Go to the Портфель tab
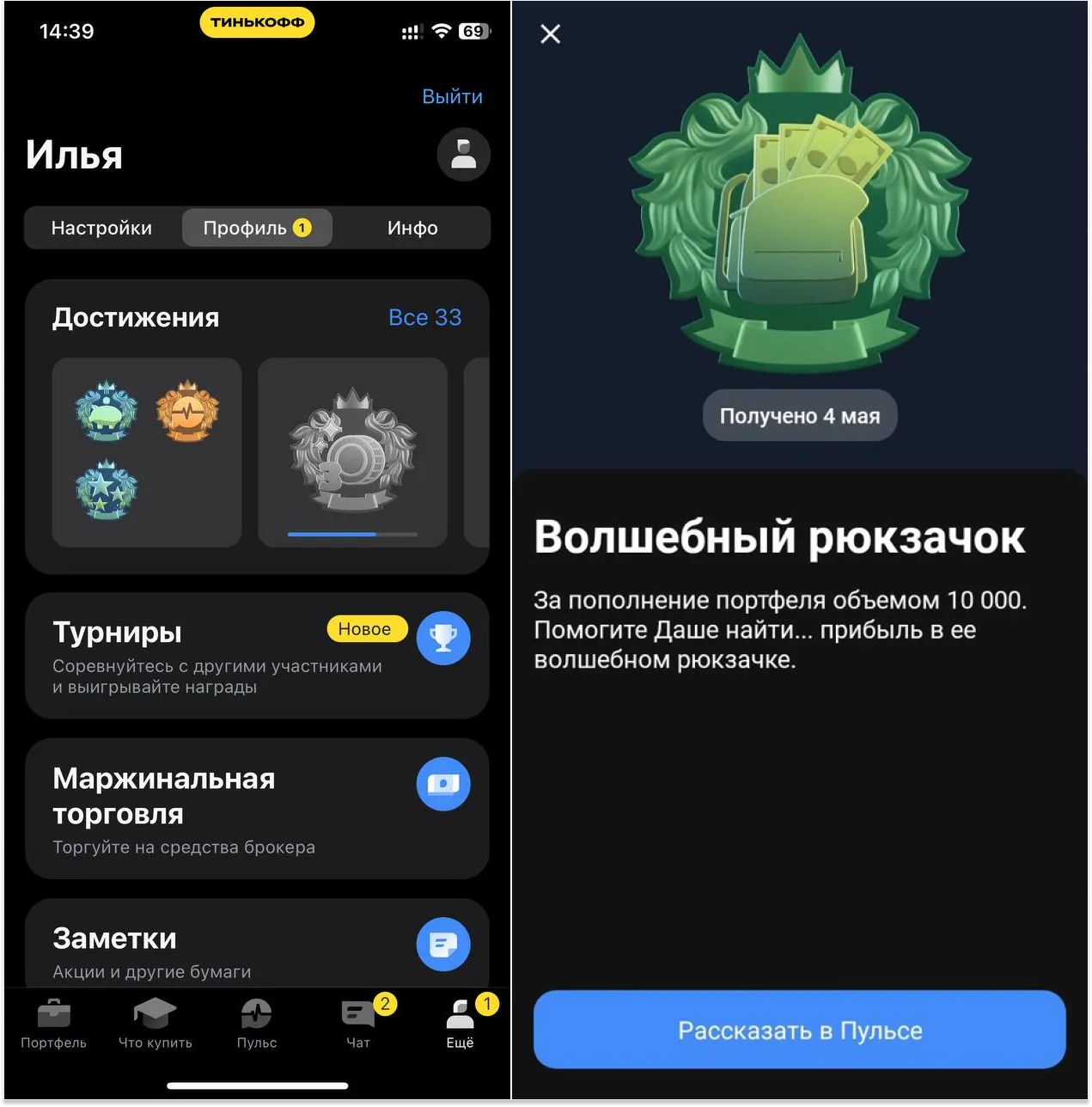This screenshot has width=1092, height=1107. (x=53, y=1024)
